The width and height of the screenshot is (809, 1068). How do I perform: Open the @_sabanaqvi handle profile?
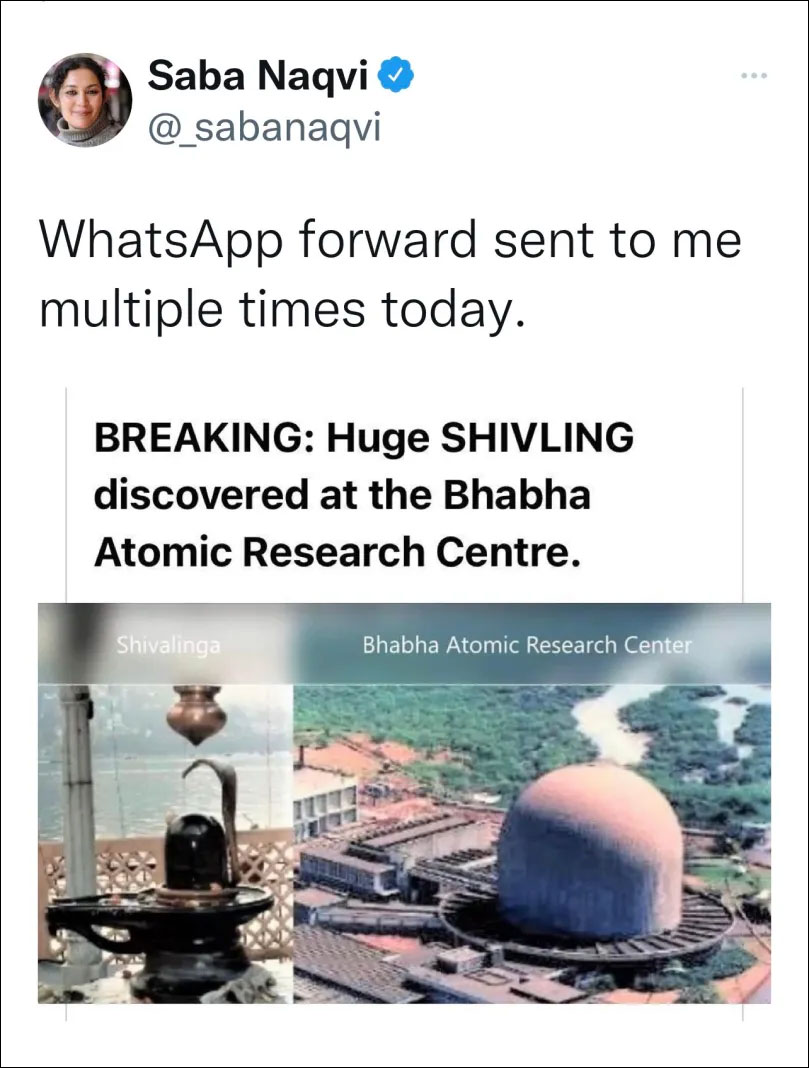pyautogui.click(x=264, y=128)
